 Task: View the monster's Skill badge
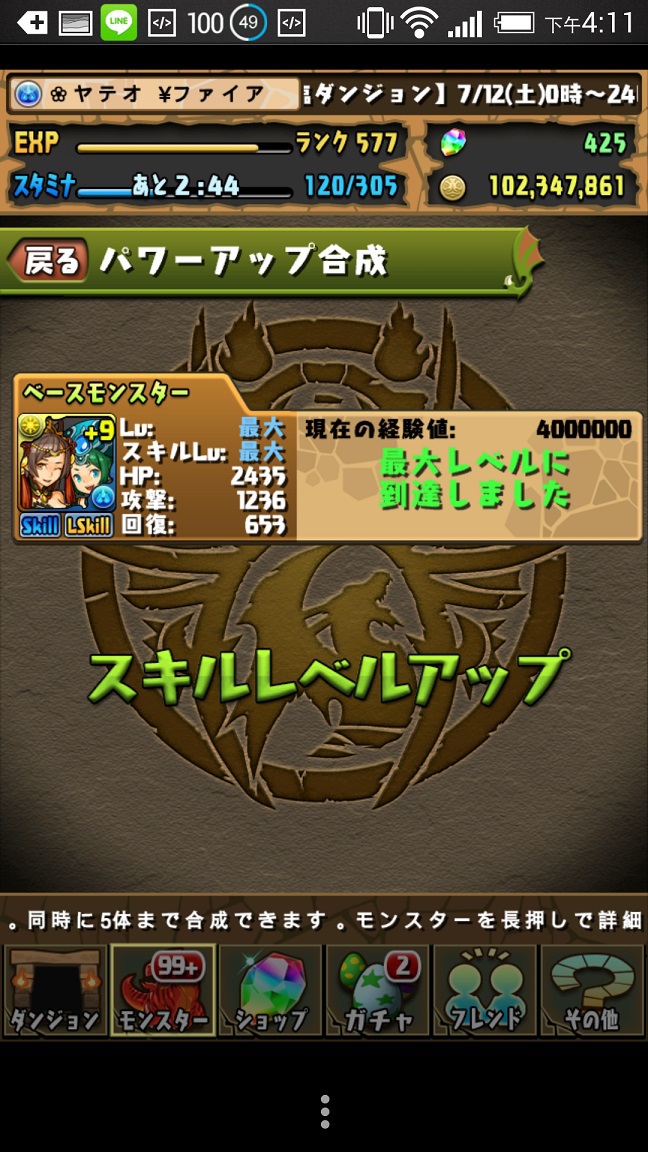click(x=40, y=526)
